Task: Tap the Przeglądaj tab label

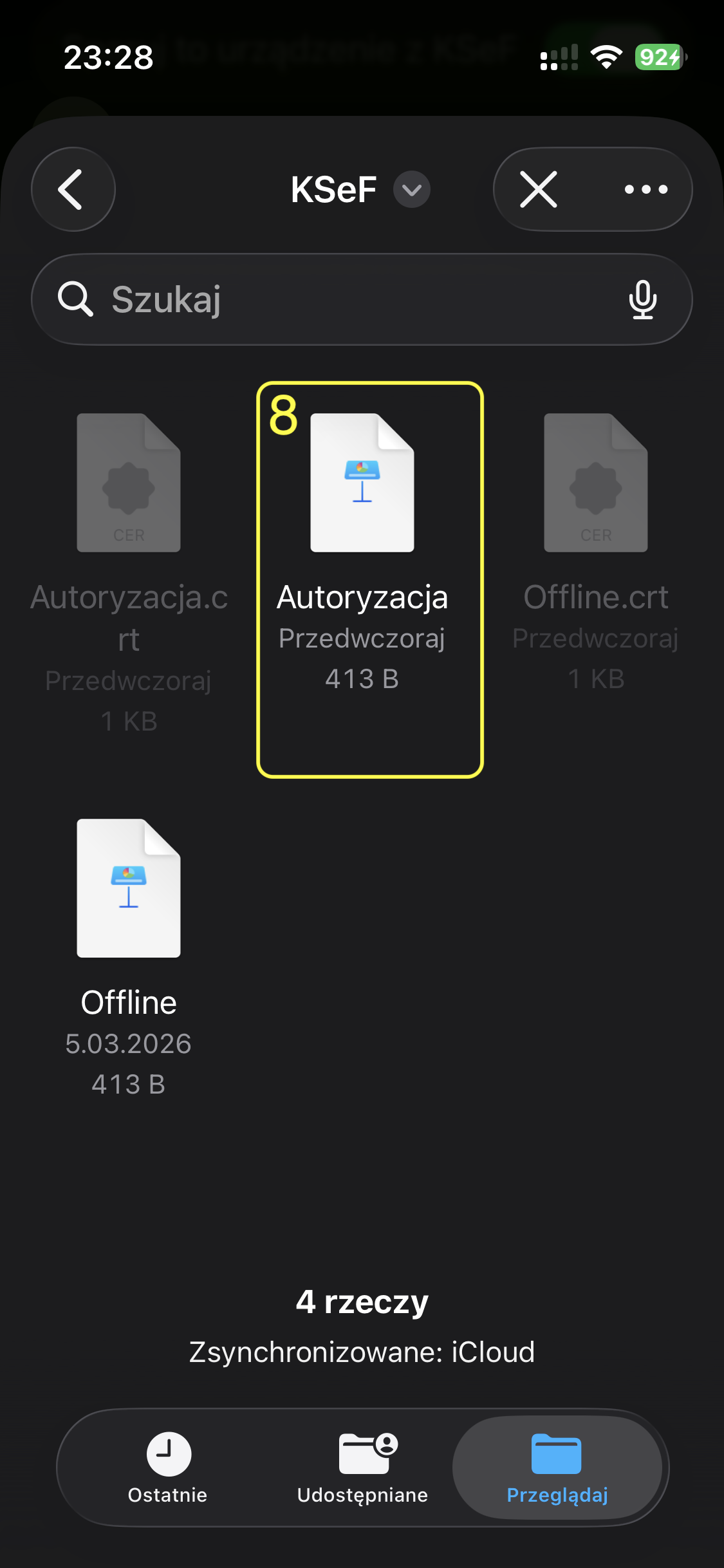Action: 557,1496
